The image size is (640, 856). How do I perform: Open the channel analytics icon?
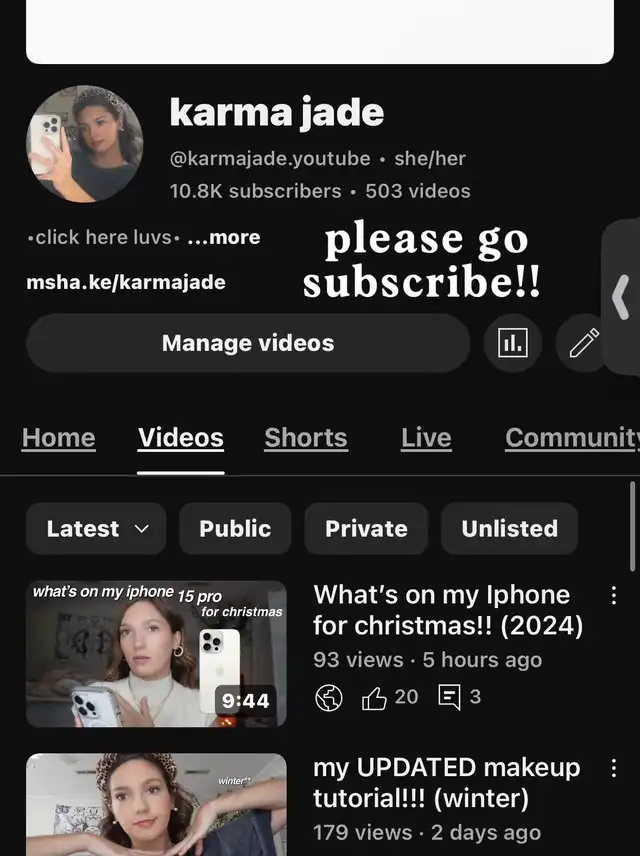click(512, 343)
